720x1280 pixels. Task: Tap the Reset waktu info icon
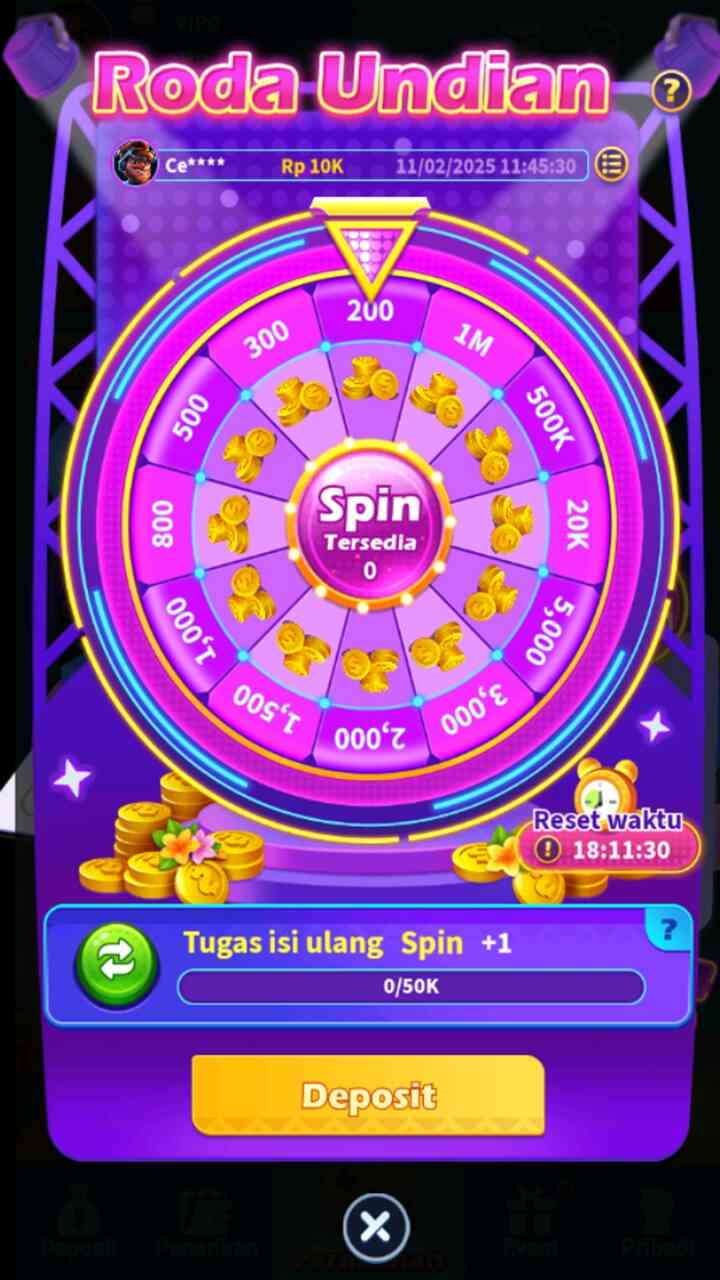547,850
